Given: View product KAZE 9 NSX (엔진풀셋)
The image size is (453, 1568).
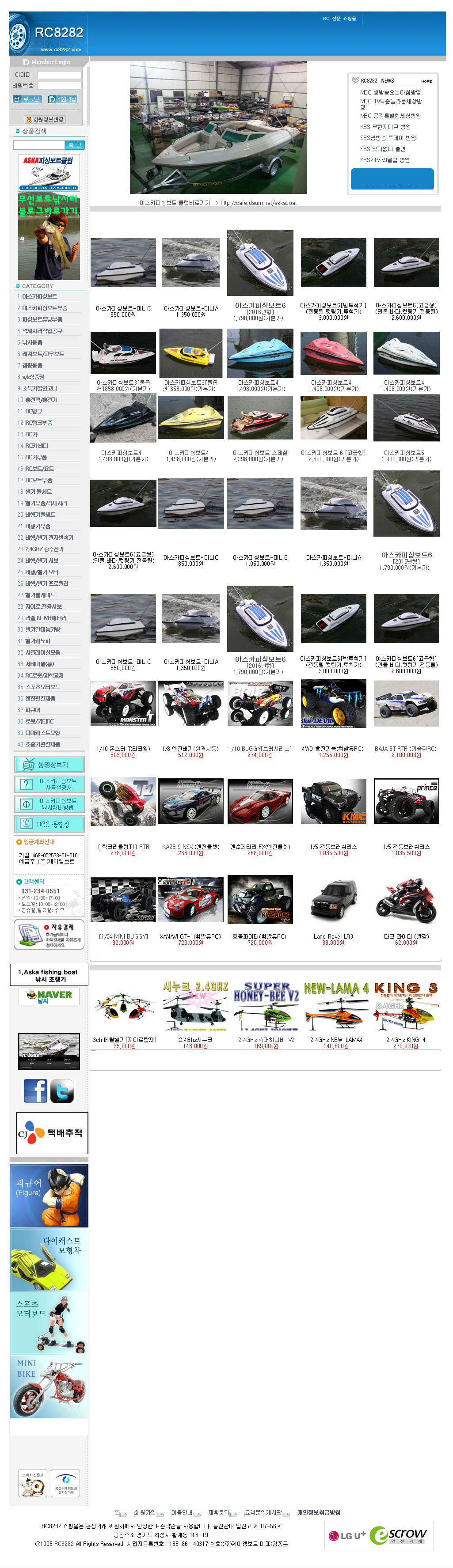Looking at the screenshot, I should [190, 847].
